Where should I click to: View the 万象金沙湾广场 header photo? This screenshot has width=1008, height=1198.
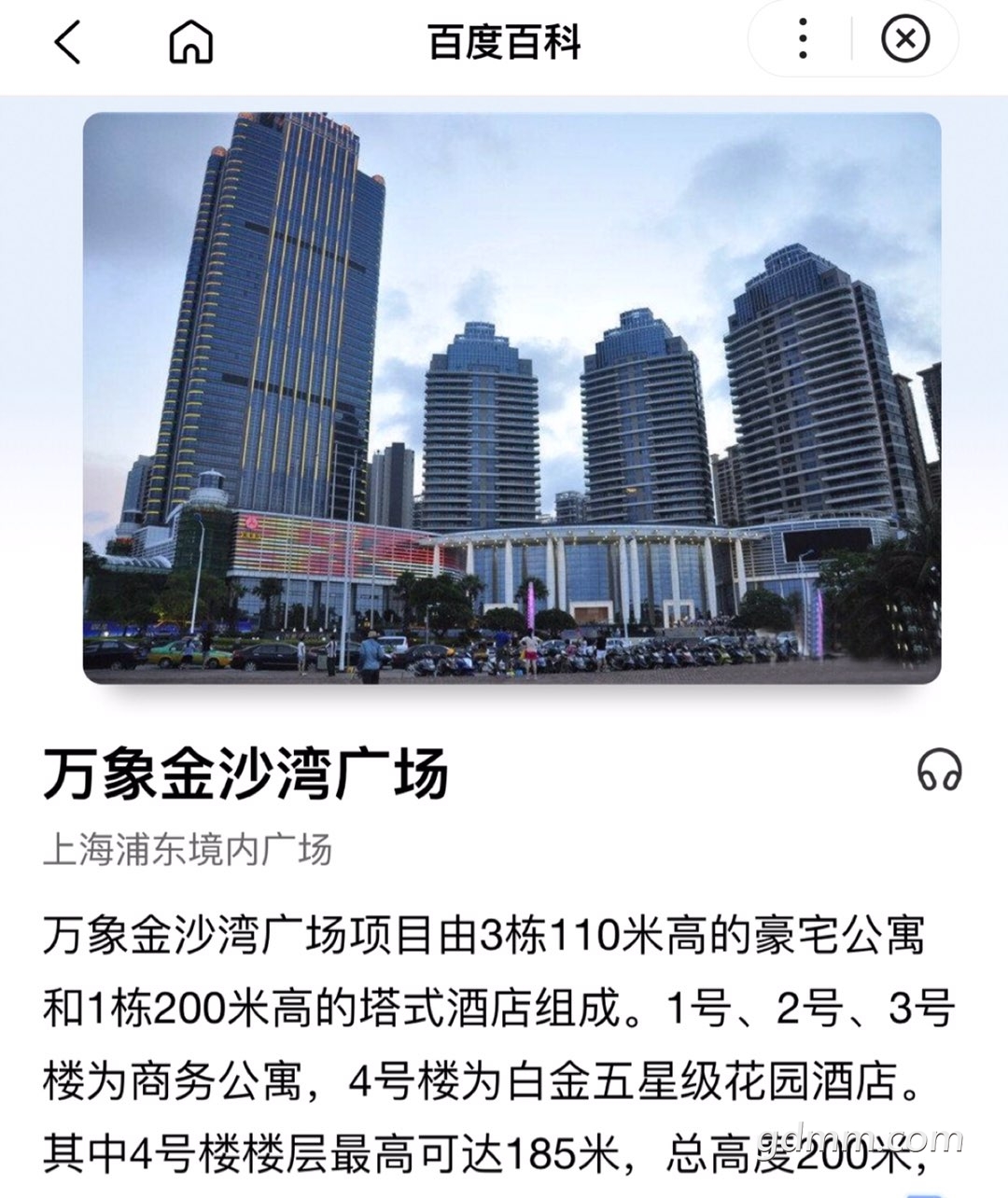511,398
